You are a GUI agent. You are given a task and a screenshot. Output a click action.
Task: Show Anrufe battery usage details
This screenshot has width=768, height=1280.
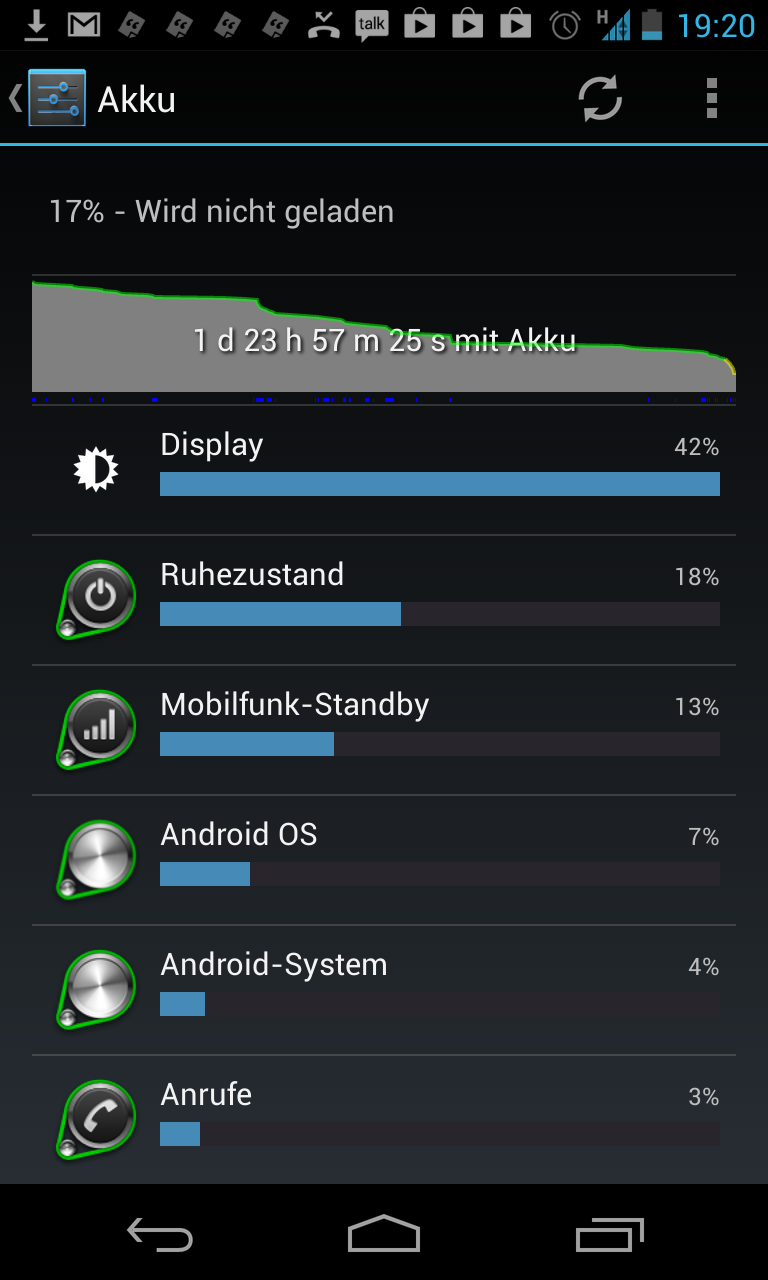coord(384,1120)
